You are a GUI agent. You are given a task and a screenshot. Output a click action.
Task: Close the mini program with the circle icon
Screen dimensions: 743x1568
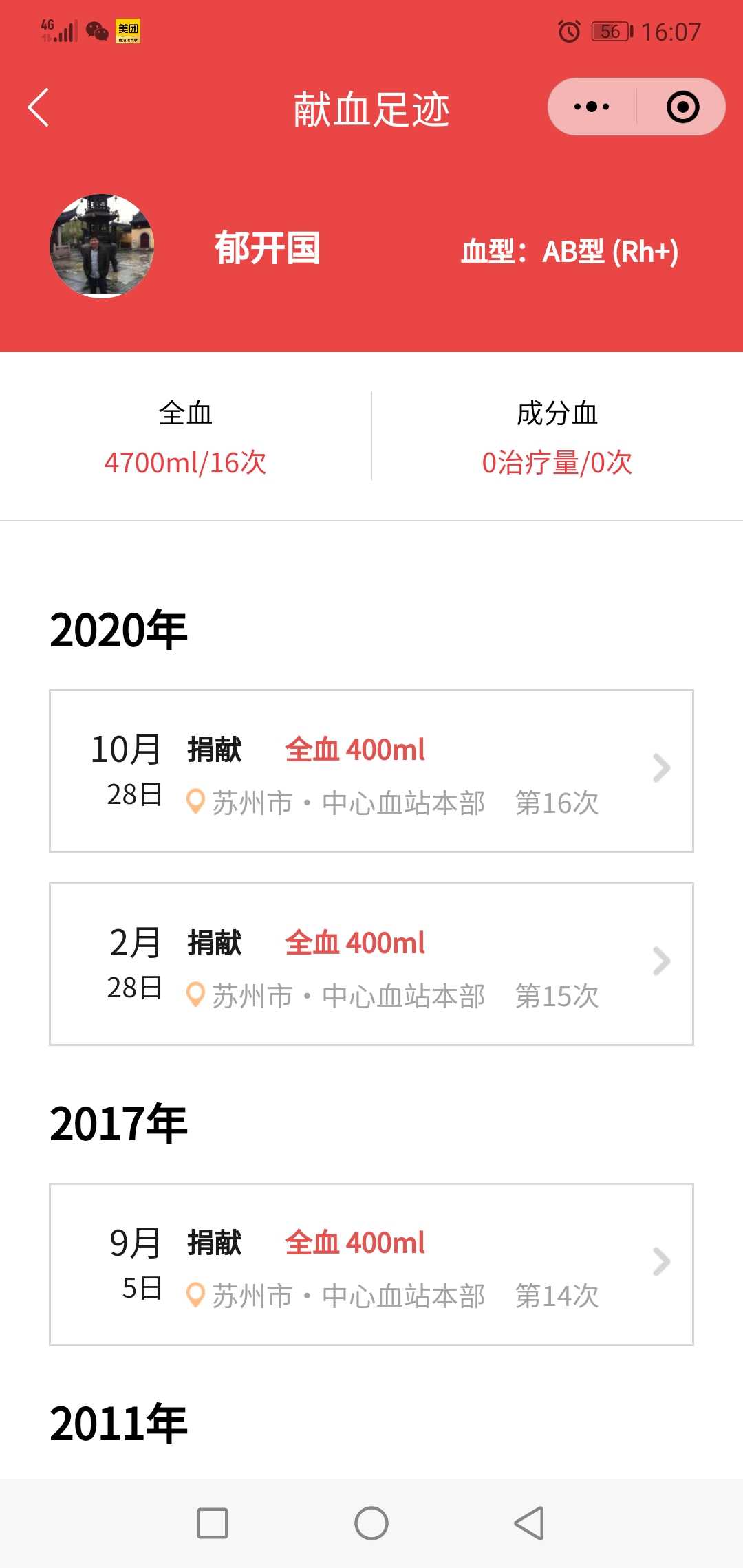coord(682,107)
